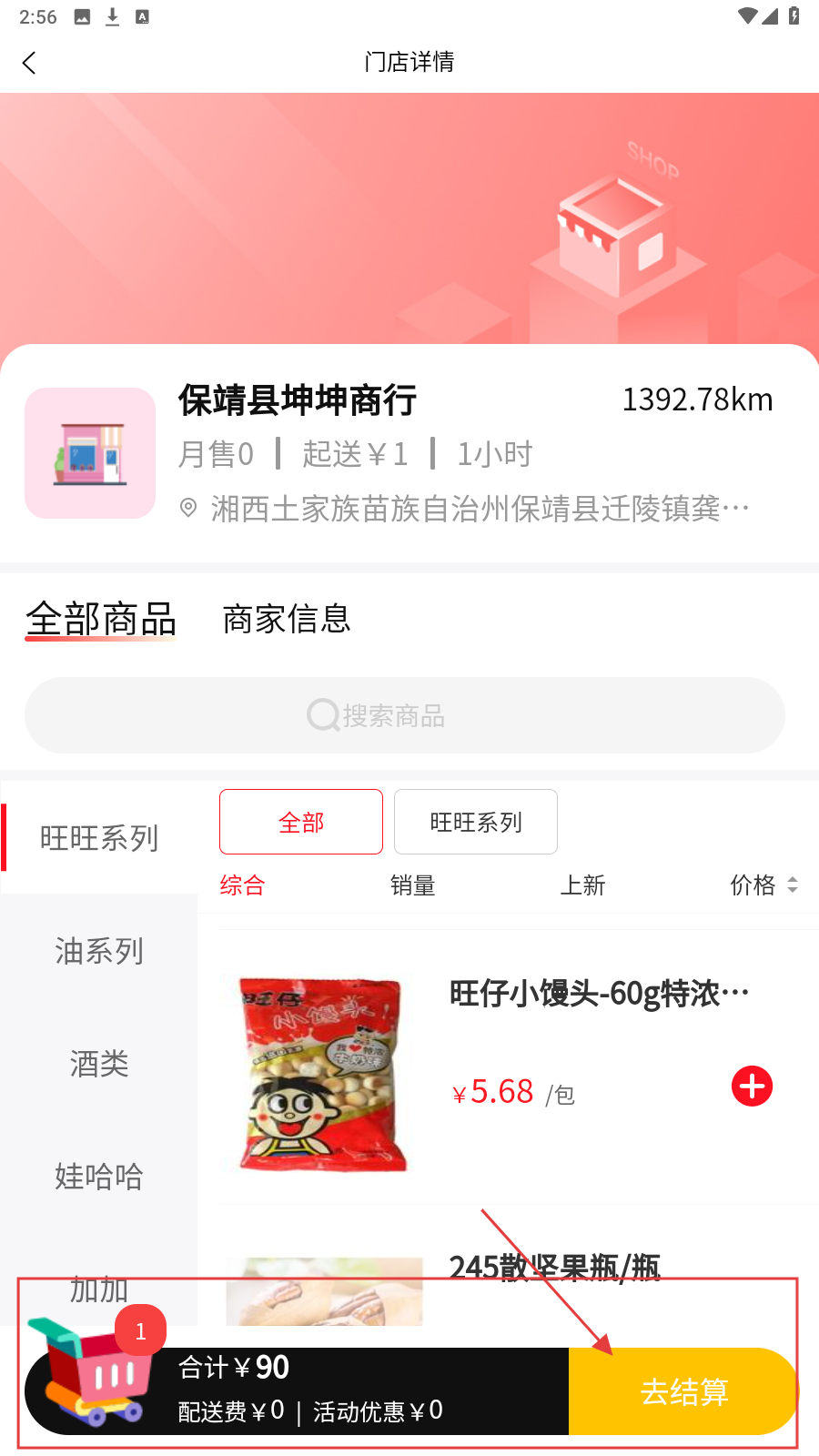Image resolution: width=819 pixels, height=1456 pixels.
Task: Open the 酒类 category
Action: [x=99, y=1064]
